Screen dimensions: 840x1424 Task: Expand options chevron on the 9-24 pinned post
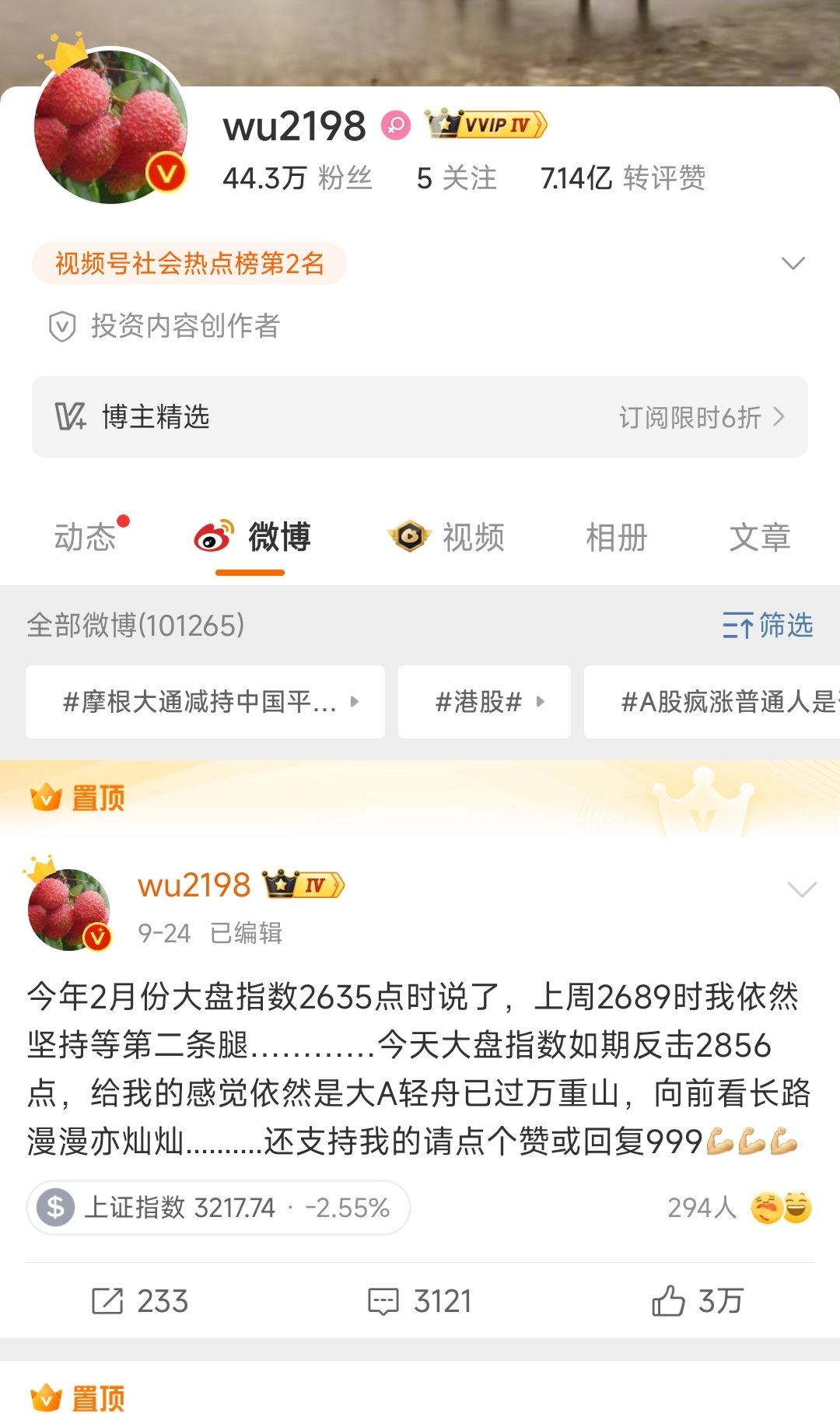coord(801,889)
